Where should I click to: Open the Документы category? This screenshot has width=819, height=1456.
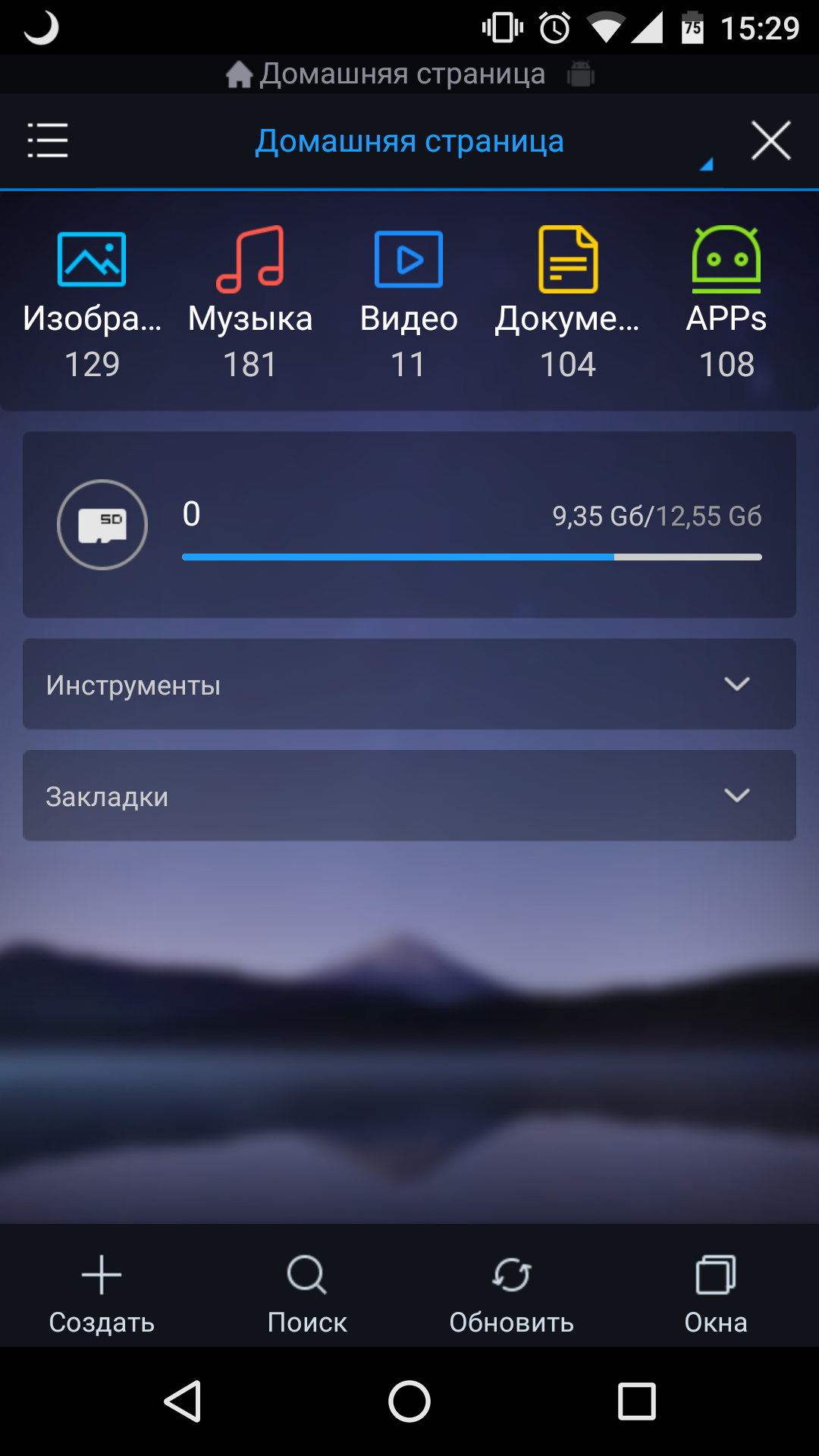[x=568, y=303]
